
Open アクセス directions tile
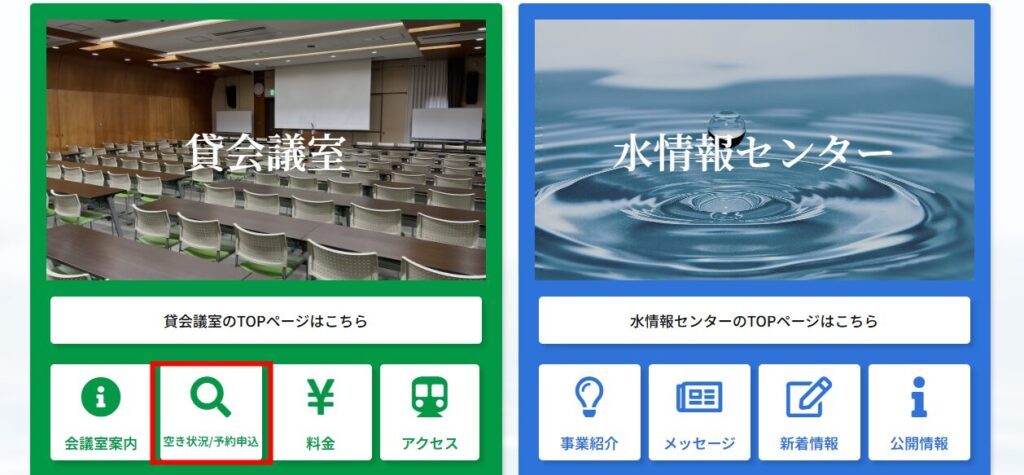pyautogui.click(x=430, y=412)
